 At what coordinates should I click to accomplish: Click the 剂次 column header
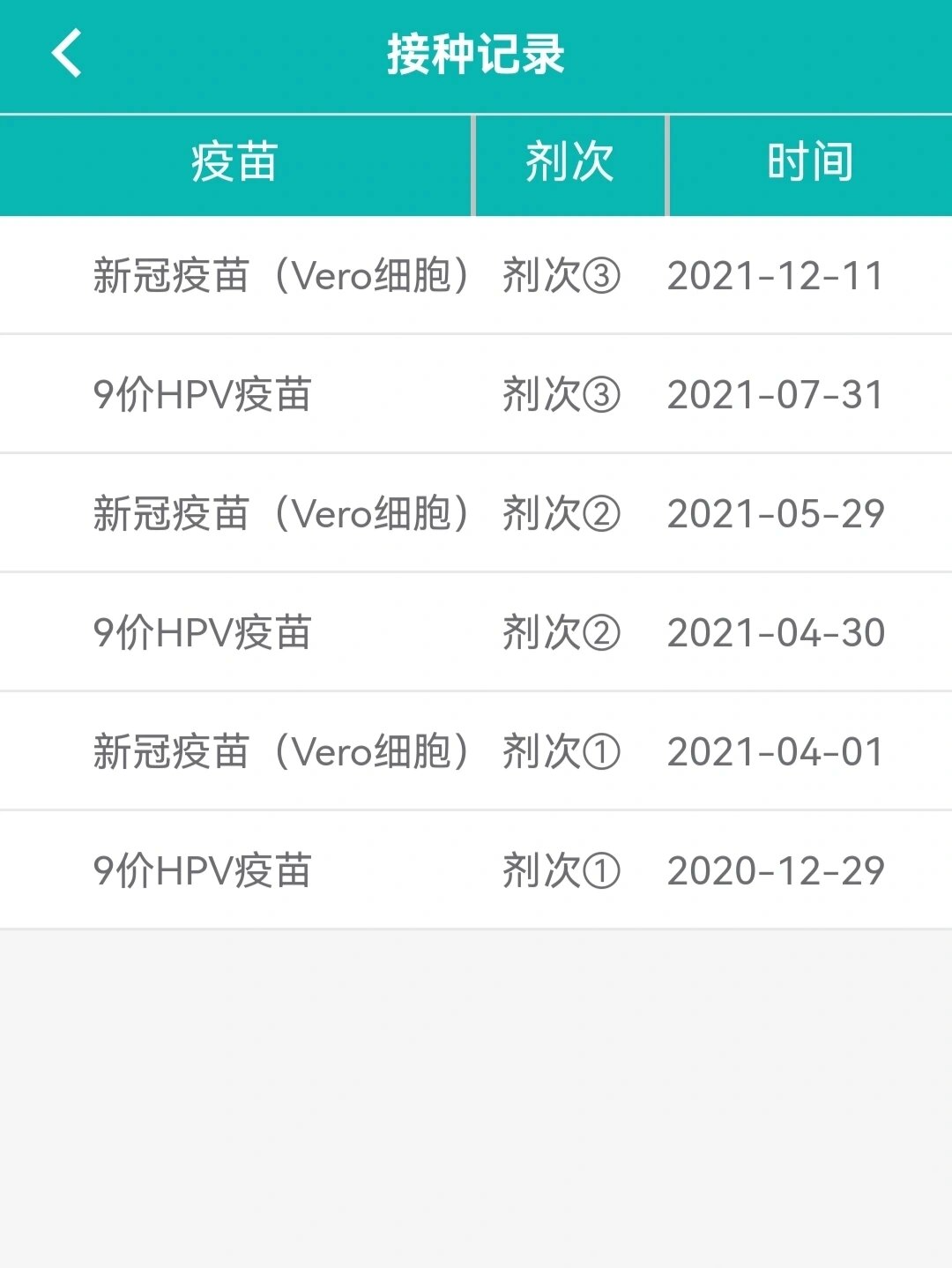pos(570,163)
